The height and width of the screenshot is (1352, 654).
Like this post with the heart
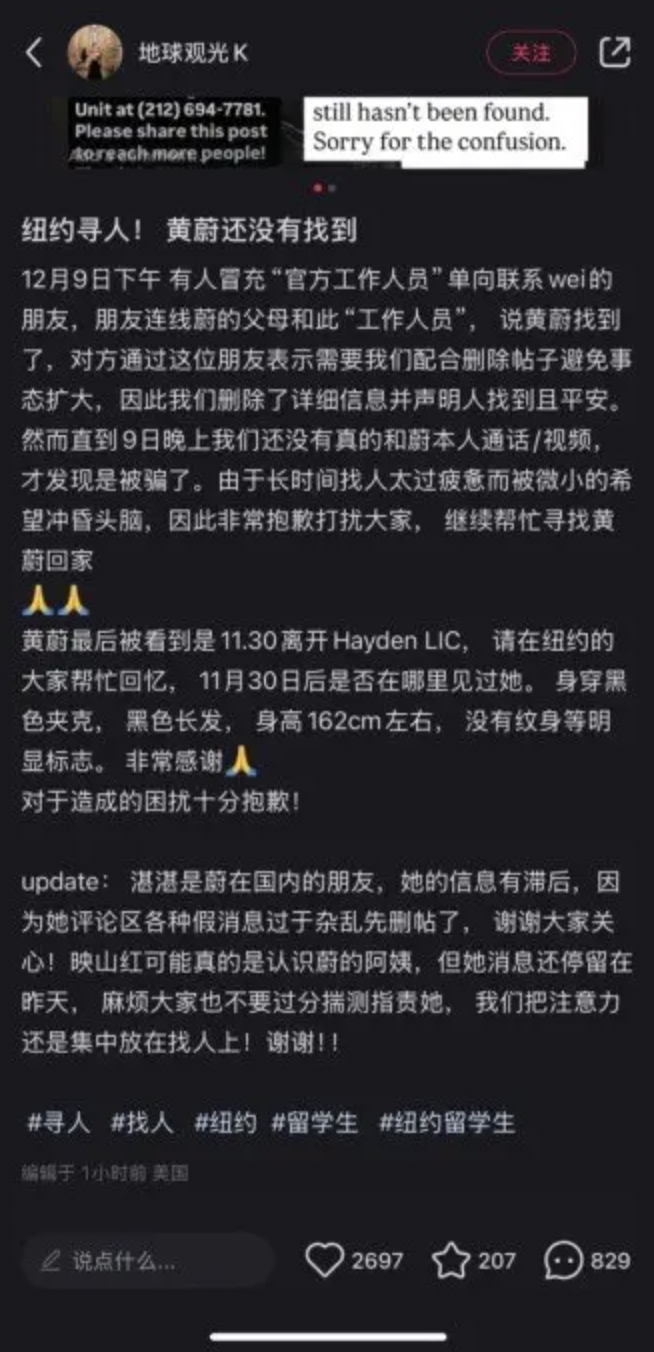pos(324,1260)
